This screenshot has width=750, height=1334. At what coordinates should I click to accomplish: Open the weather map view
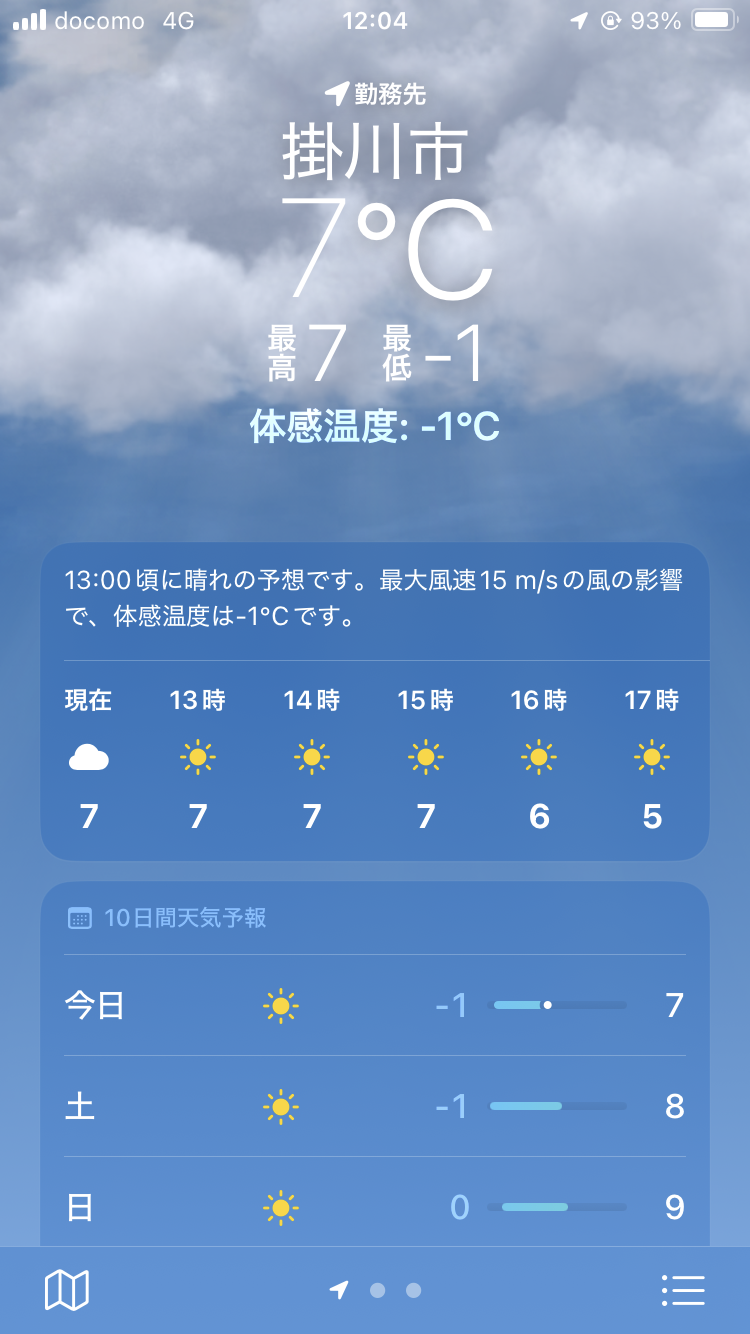pyautogui.click(x=67, y=1290)
